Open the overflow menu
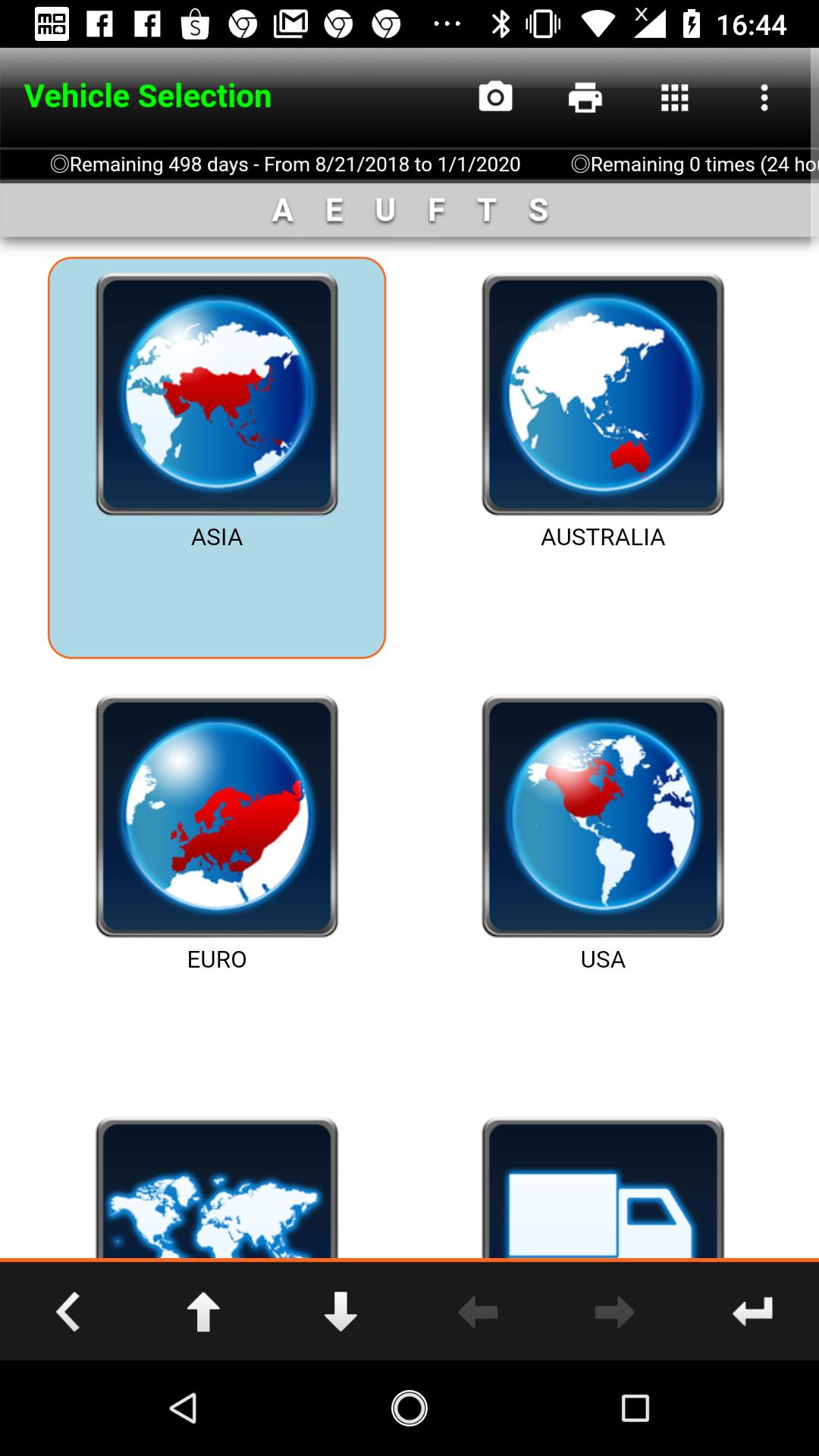Viewport: 819px width, 1456px height. click(764, 97)
